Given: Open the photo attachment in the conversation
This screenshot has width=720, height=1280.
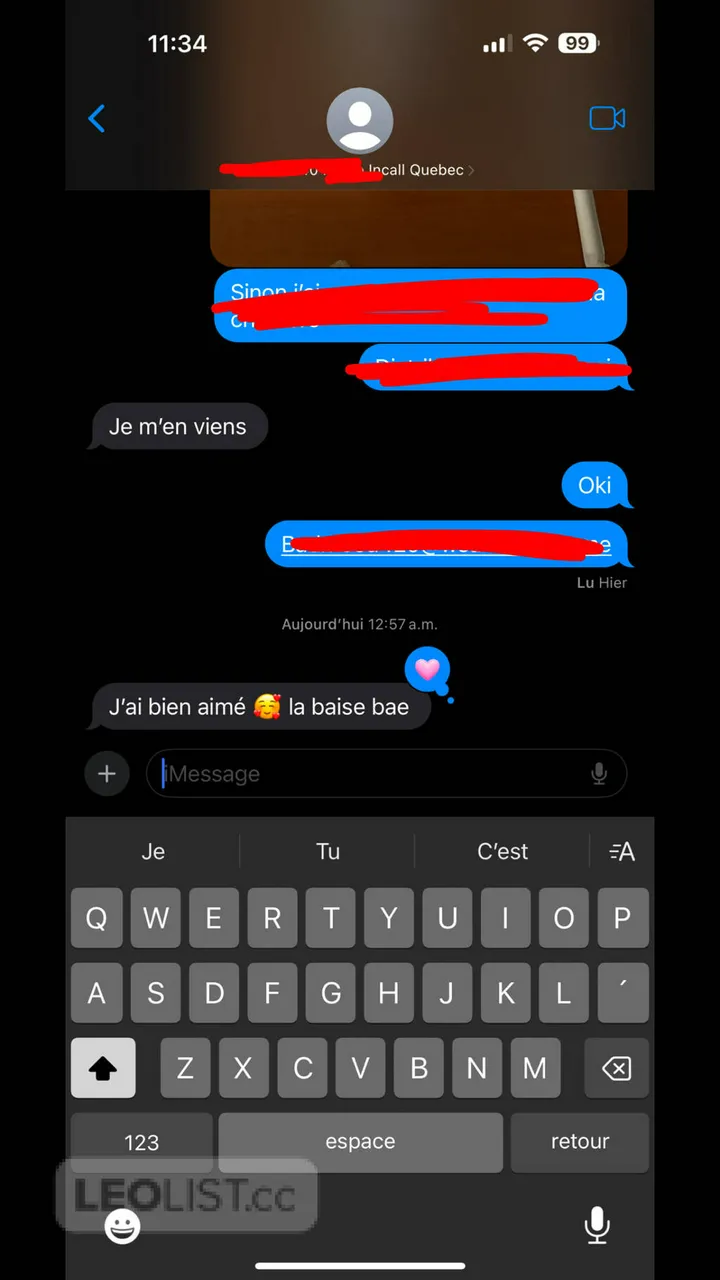Looking at the screenshot, I should tap(418, 228).
